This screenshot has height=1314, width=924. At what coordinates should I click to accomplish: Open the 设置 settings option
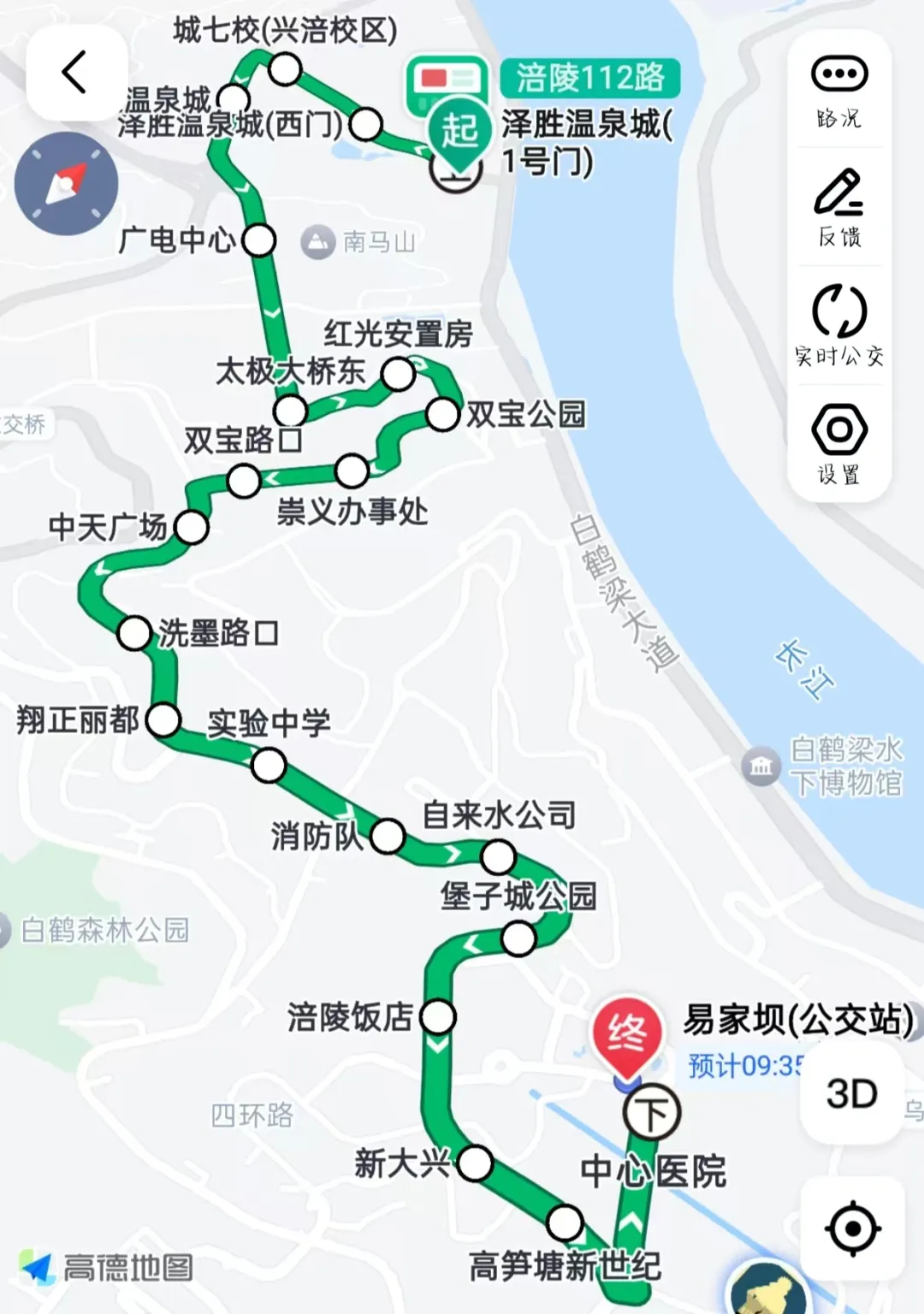[838, 444]
